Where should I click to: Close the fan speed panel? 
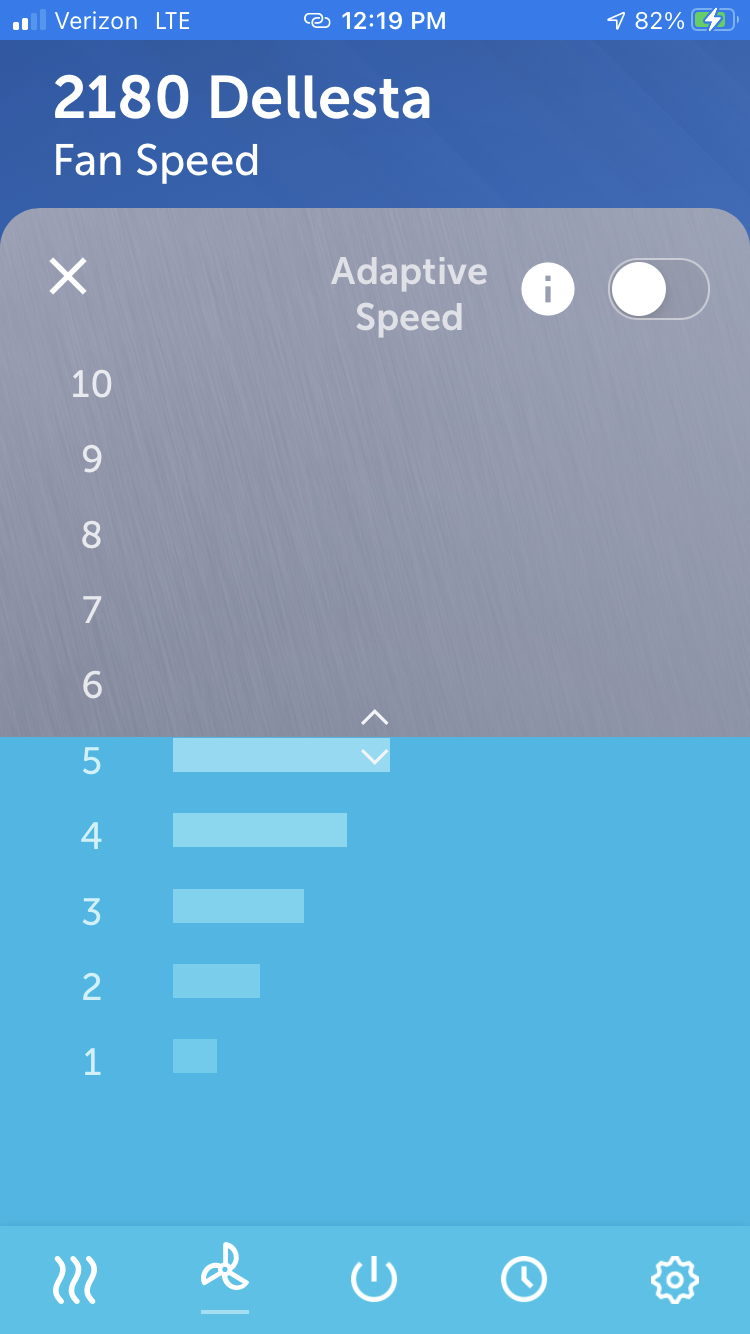point(68,276)
